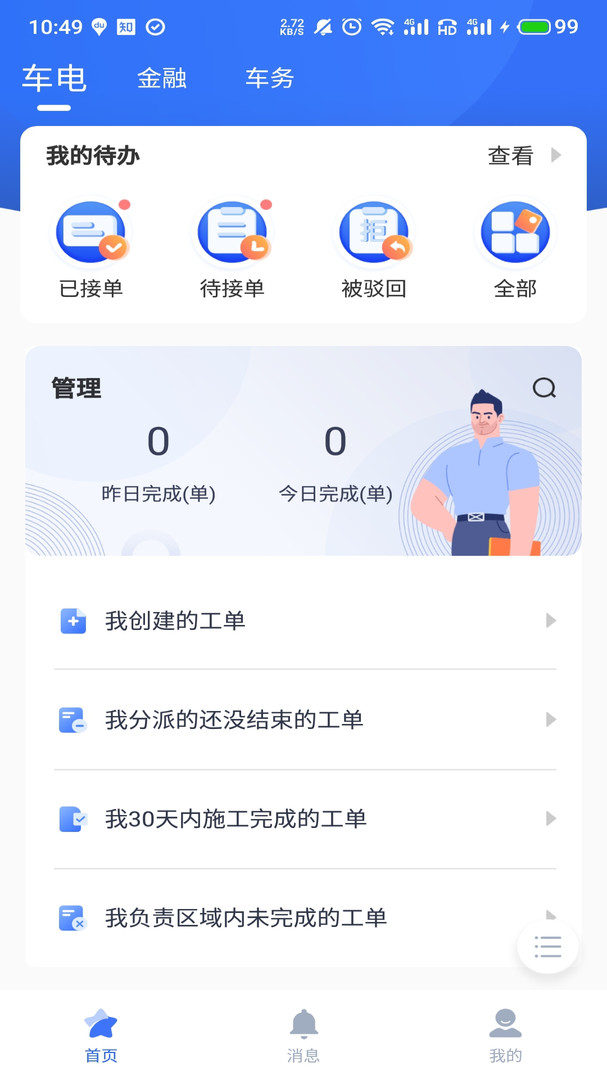Open the 已接单 orders

coord(91,249)
